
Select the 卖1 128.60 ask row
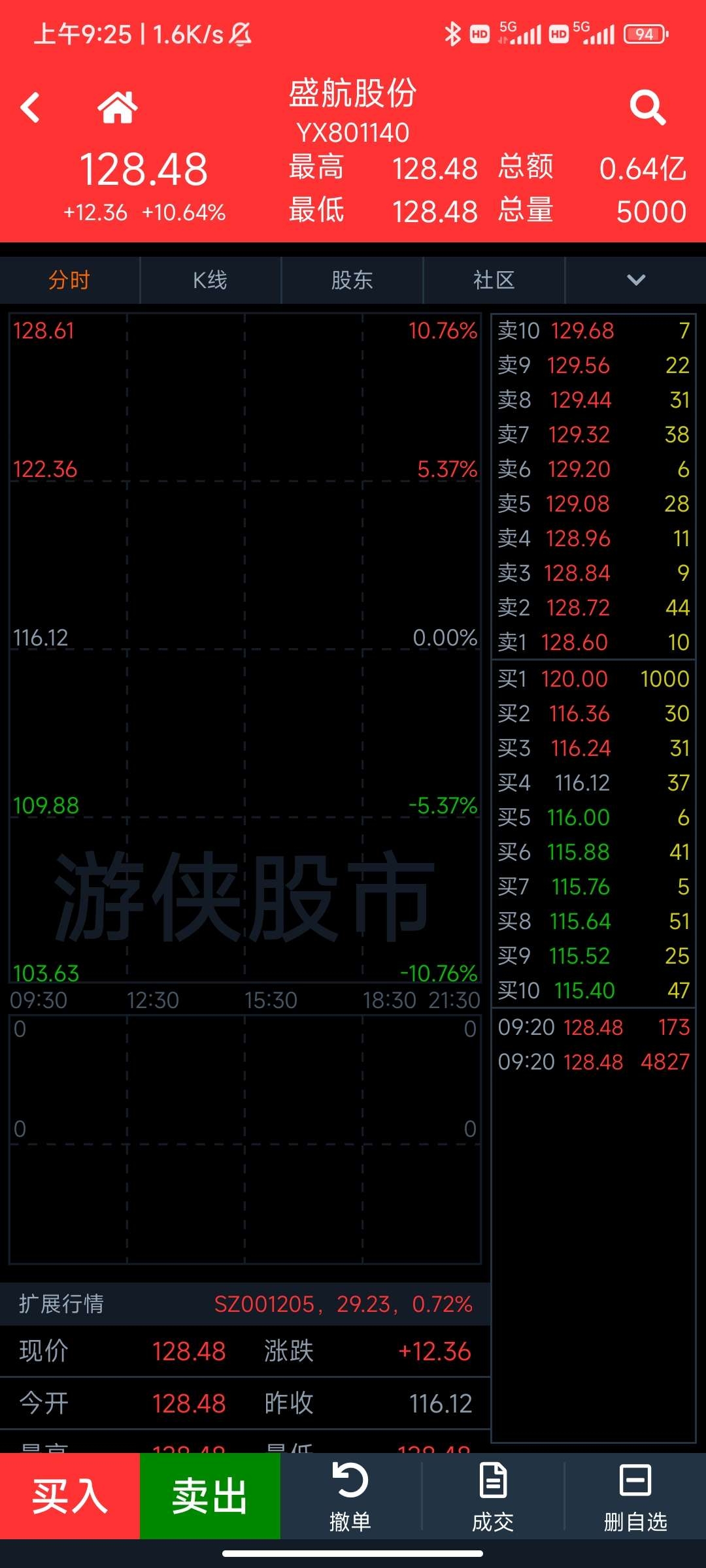[594, 642]
